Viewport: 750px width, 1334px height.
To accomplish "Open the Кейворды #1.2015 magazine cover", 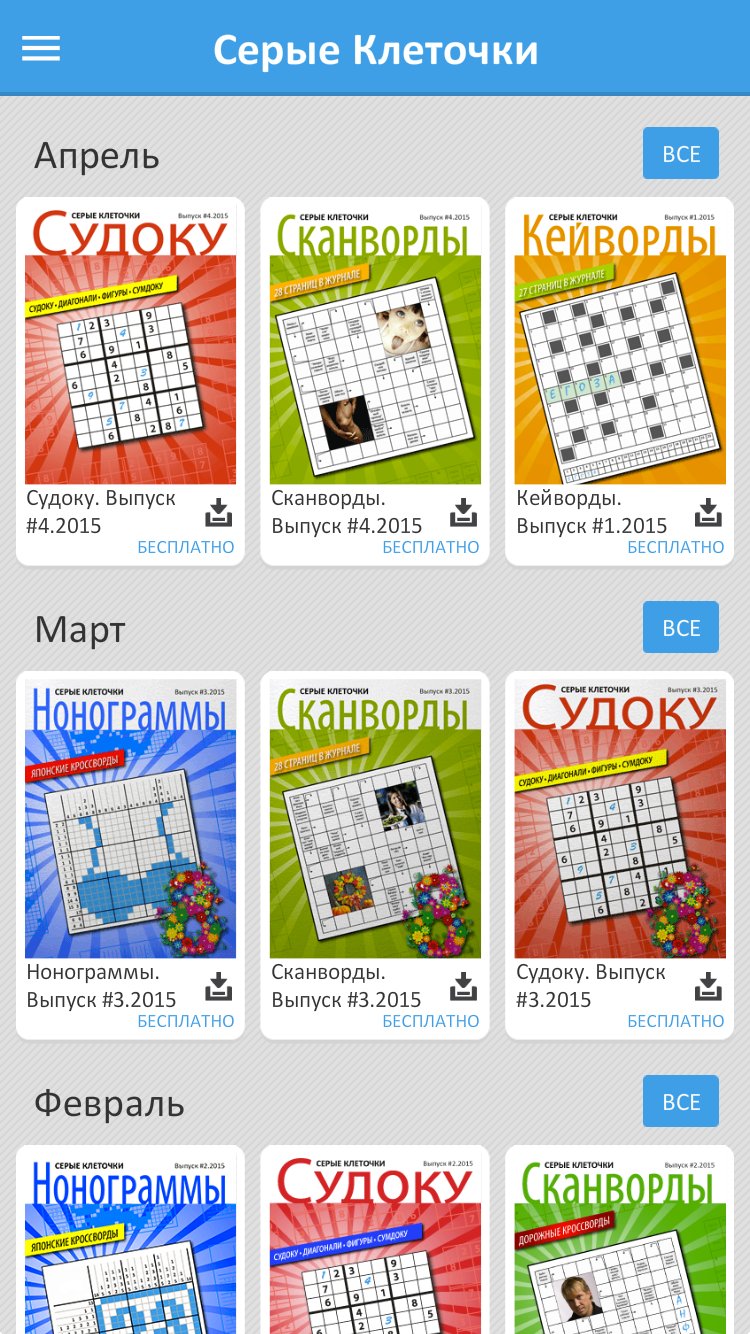I will (620, 345).
